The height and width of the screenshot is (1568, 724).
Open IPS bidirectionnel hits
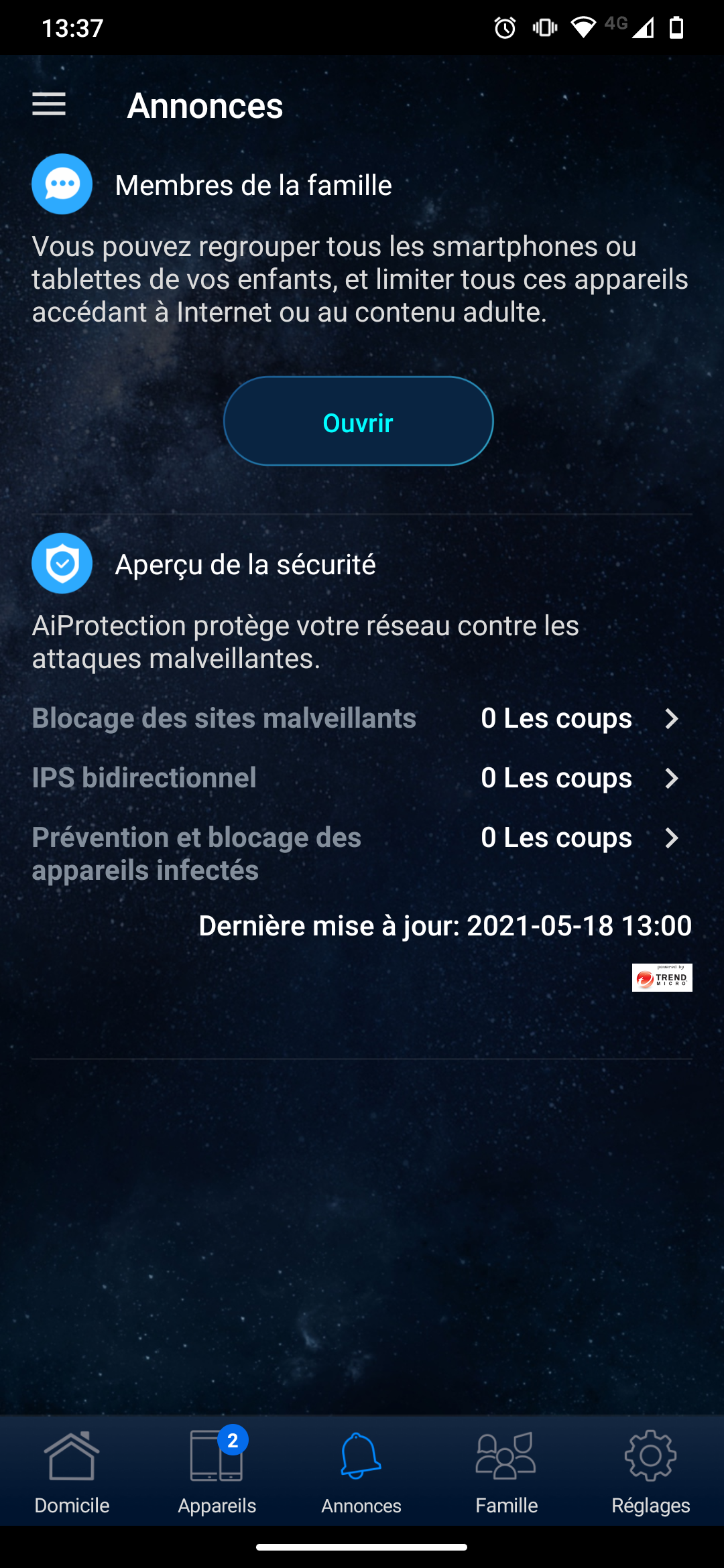click(362, 778)
